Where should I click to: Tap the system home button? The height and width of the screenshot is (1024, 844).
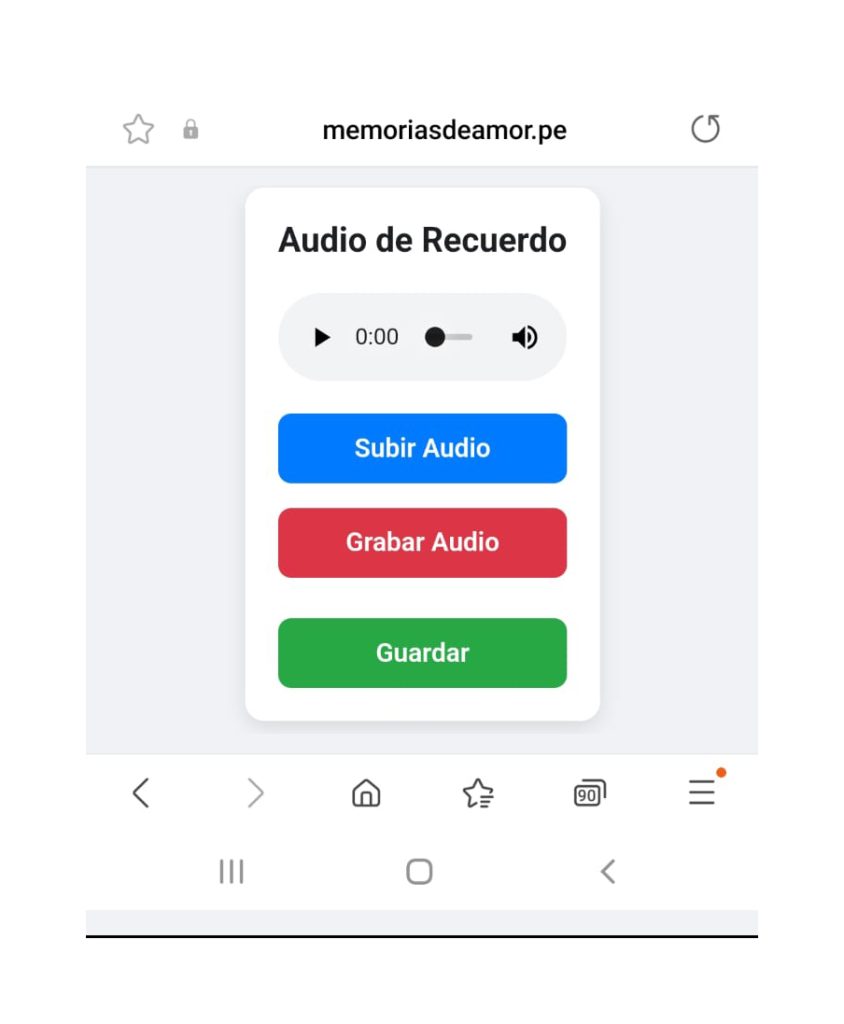[x=419, y=872]
